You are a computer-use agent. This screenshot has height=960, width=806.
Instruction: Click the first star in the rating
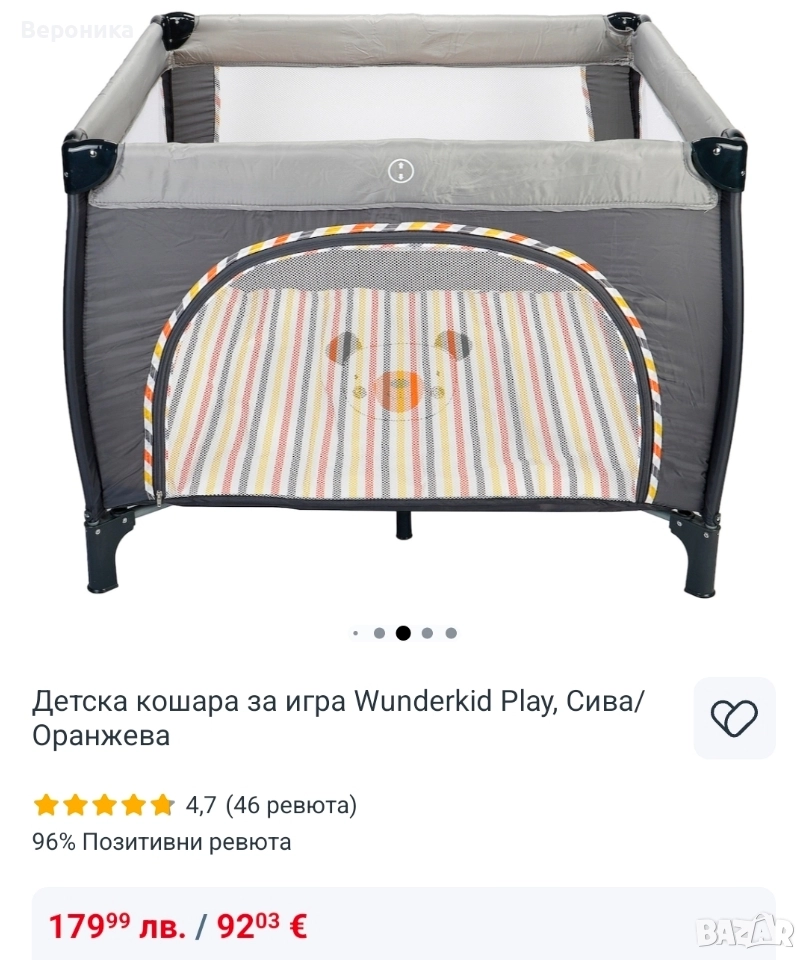[45, 802]
